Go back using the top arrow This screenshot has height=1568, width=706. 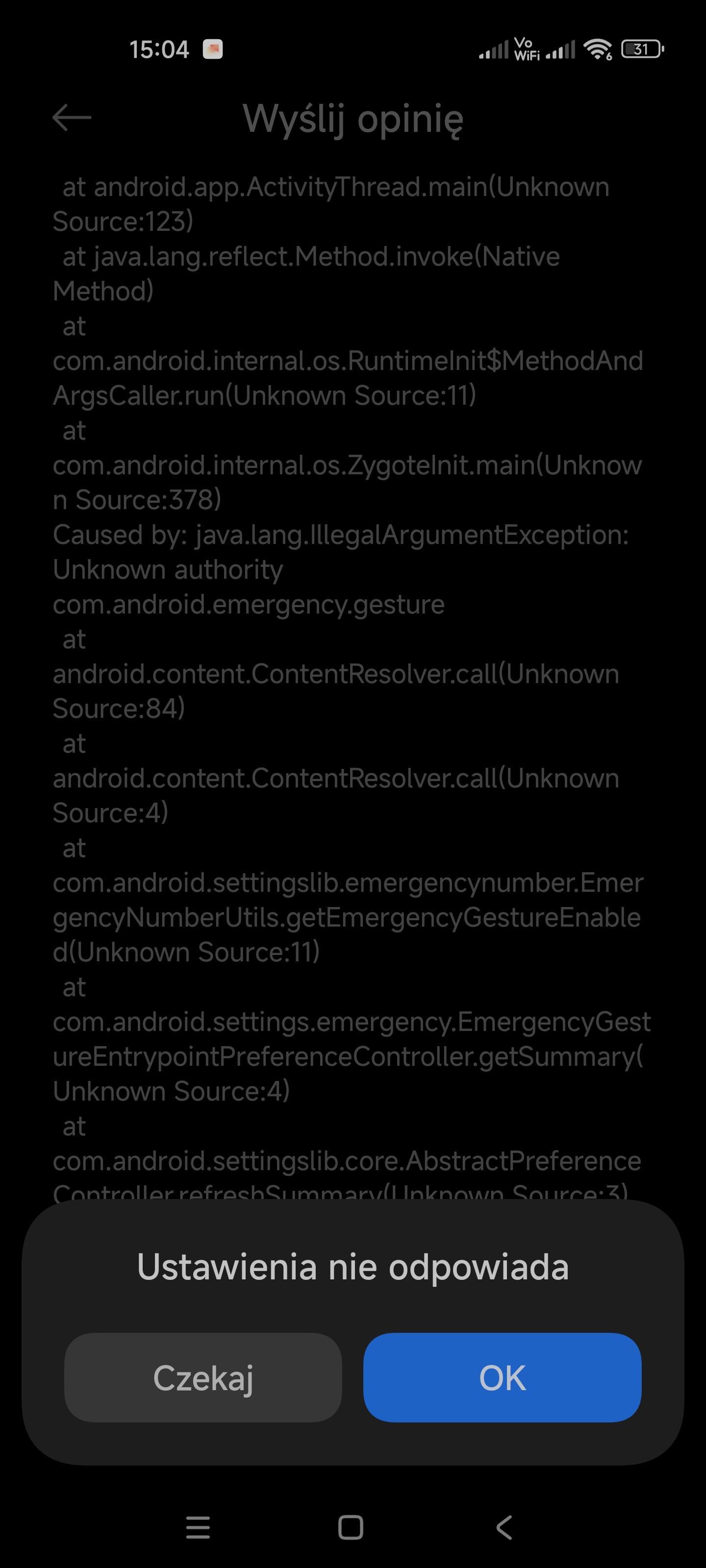coord(72,118)
